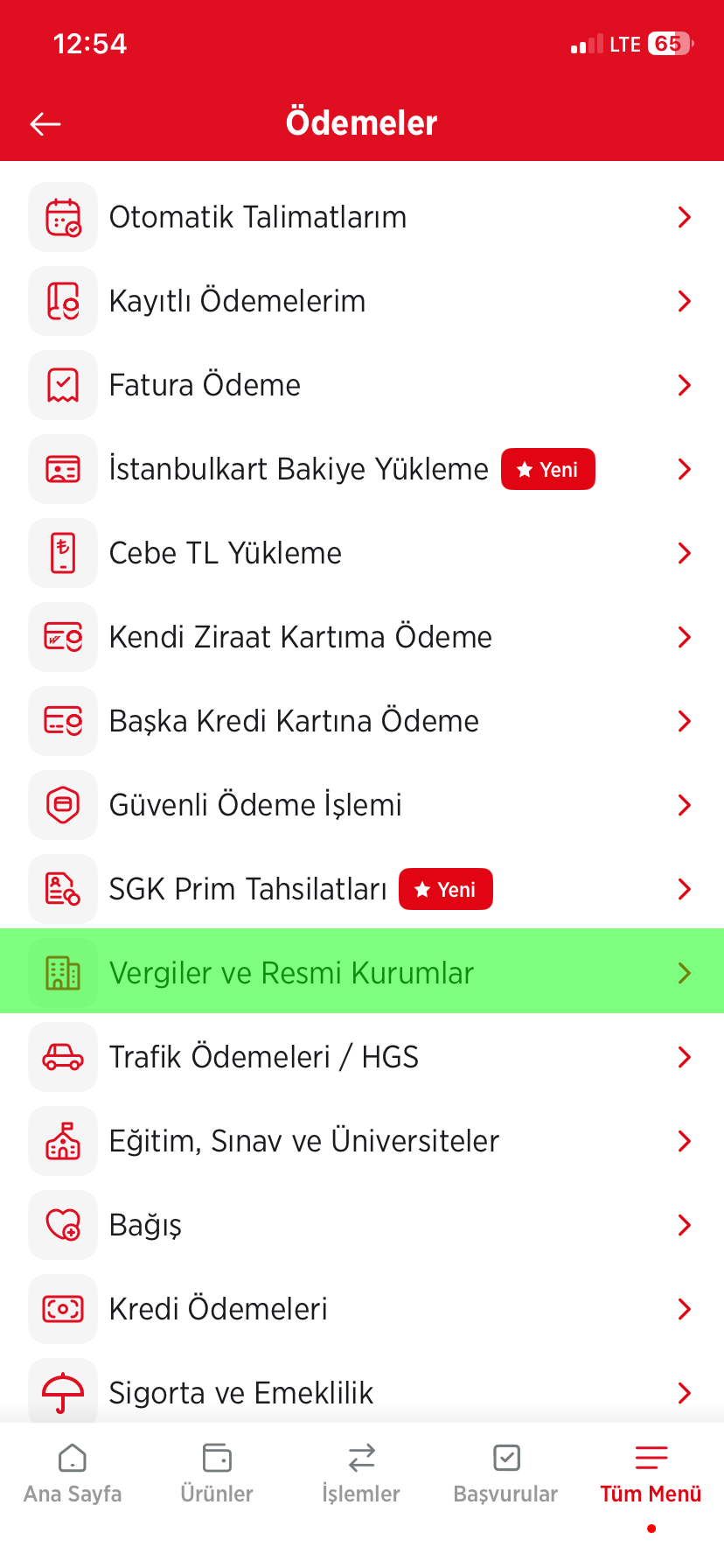Click the Yeni badge next to İstanbulkart

(x=547, y=469)
